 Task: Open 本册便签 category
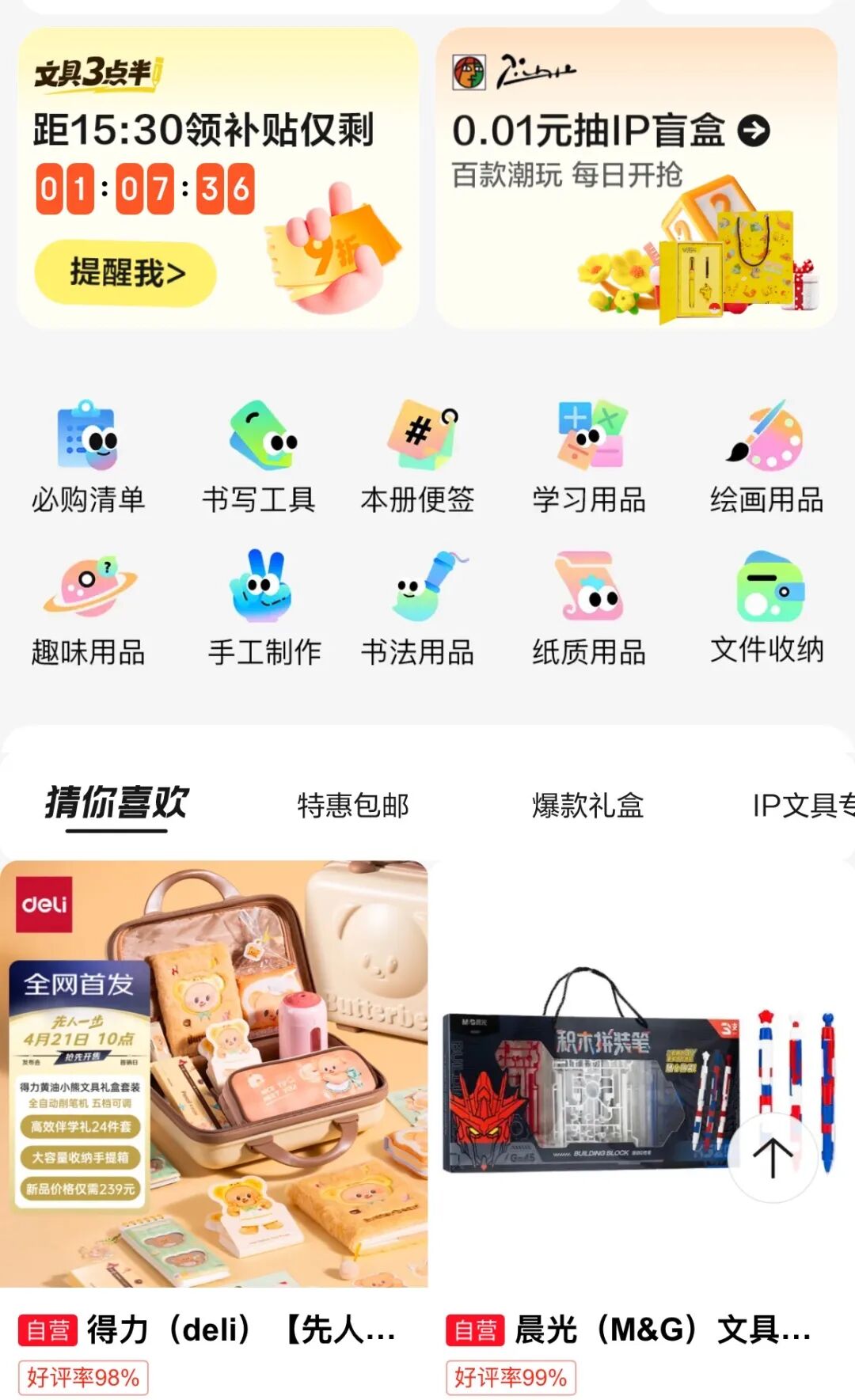pos(418,457)
